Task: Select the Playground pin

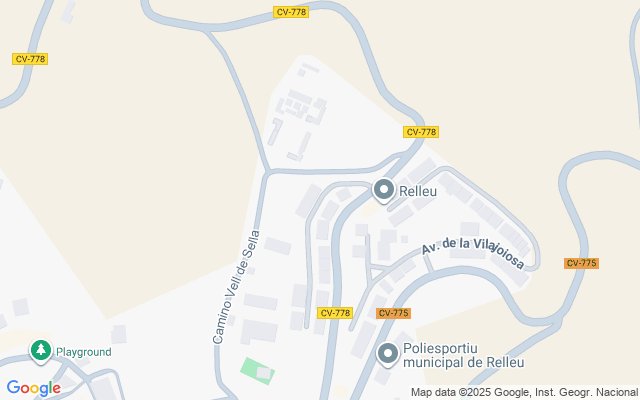Action: click(41, 351)
